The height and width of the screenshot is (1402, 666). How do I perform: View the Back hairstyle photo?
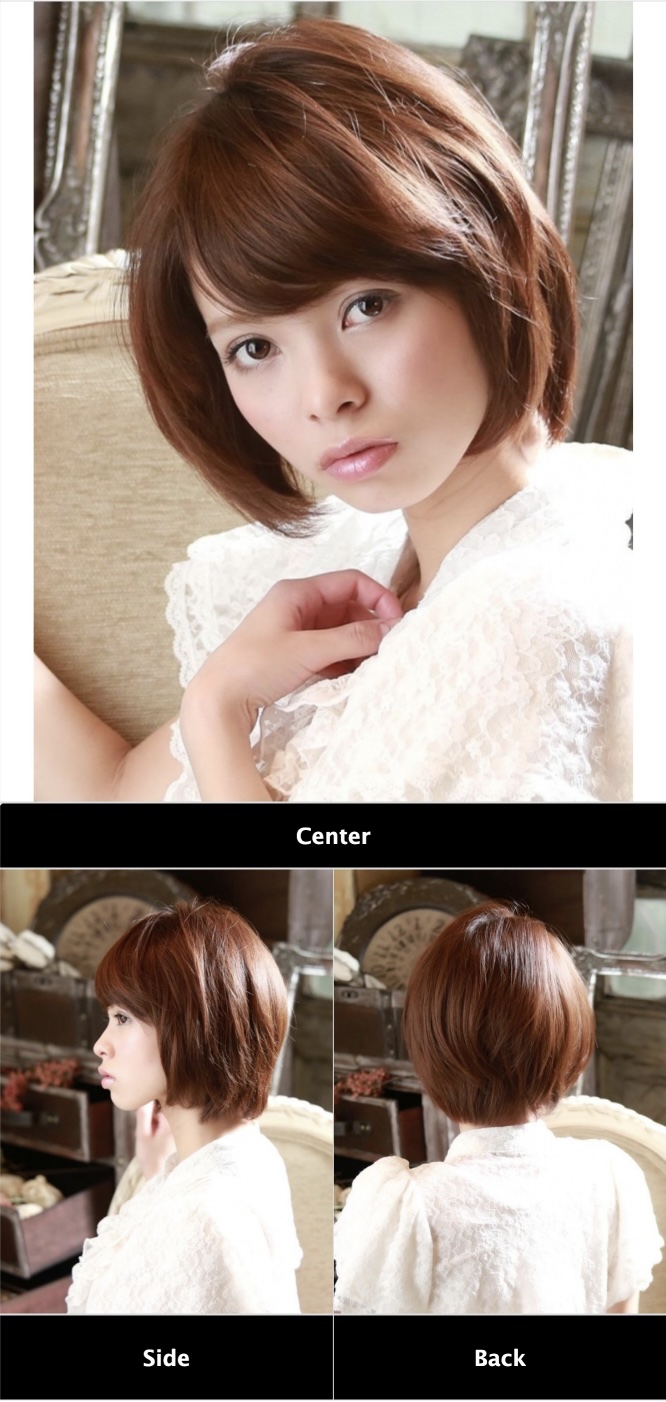click(x=500, y=1091)
